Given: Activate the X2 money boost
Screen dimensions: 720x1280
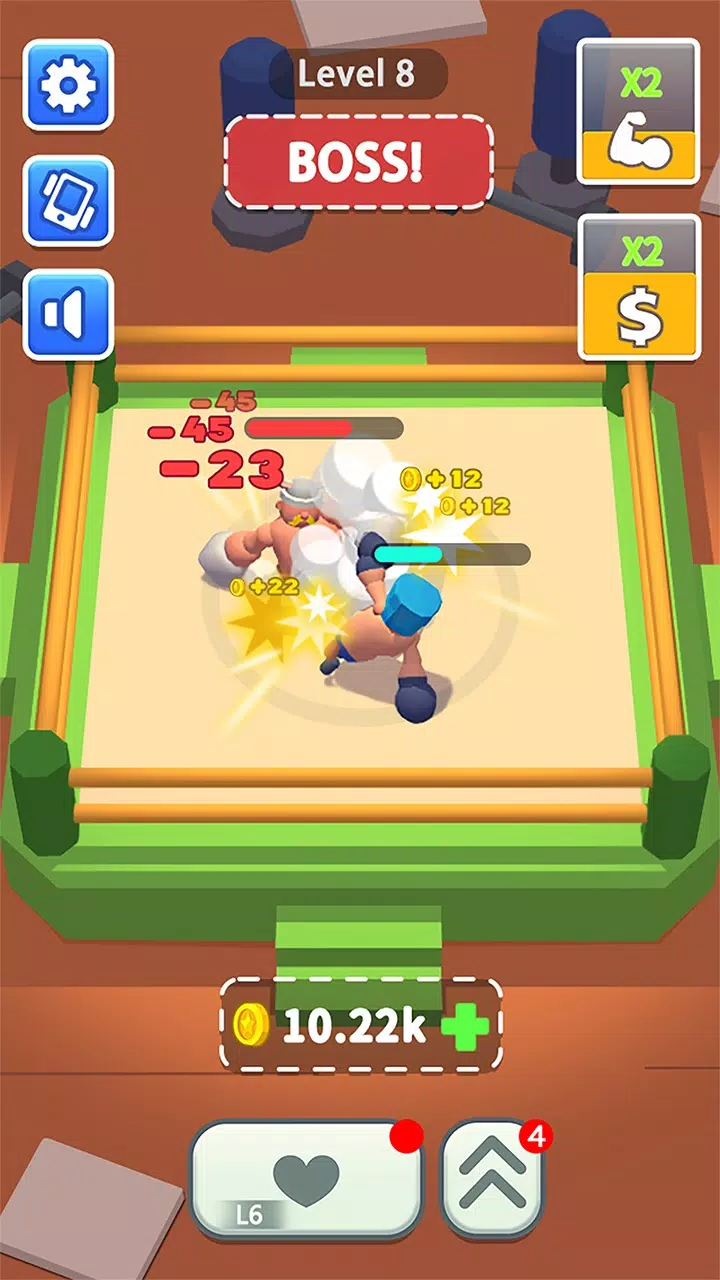Looking at the screenshot, I should [639, 287].
